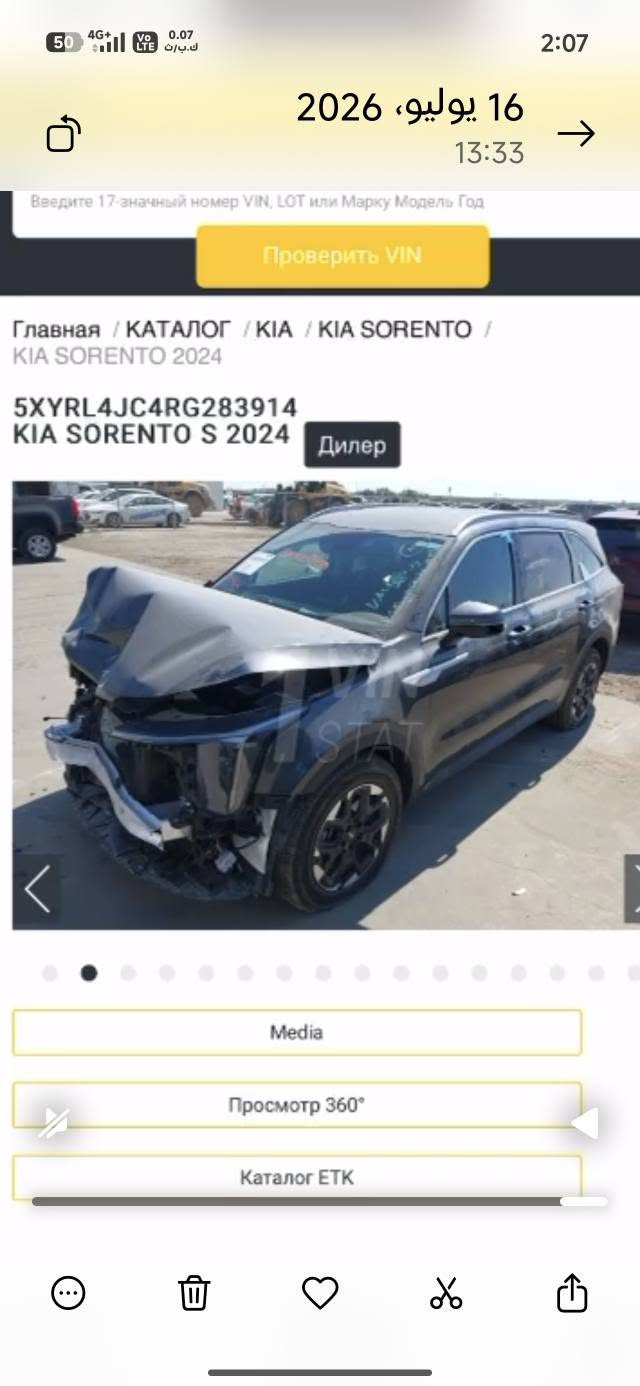Delete this screenshot with trash icon
This screenshot has height=1386, width=640.
coord(194,1293)
